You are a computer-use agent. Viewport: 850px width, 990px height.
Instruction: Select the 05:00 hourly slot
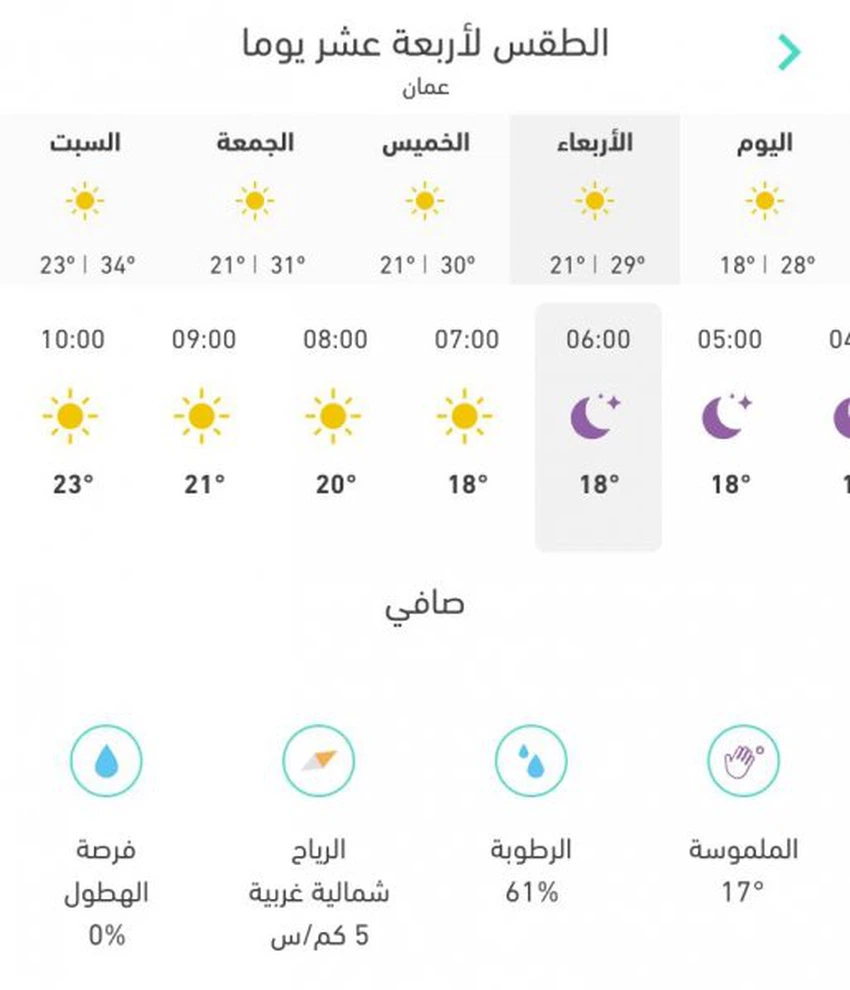(730, 415)
